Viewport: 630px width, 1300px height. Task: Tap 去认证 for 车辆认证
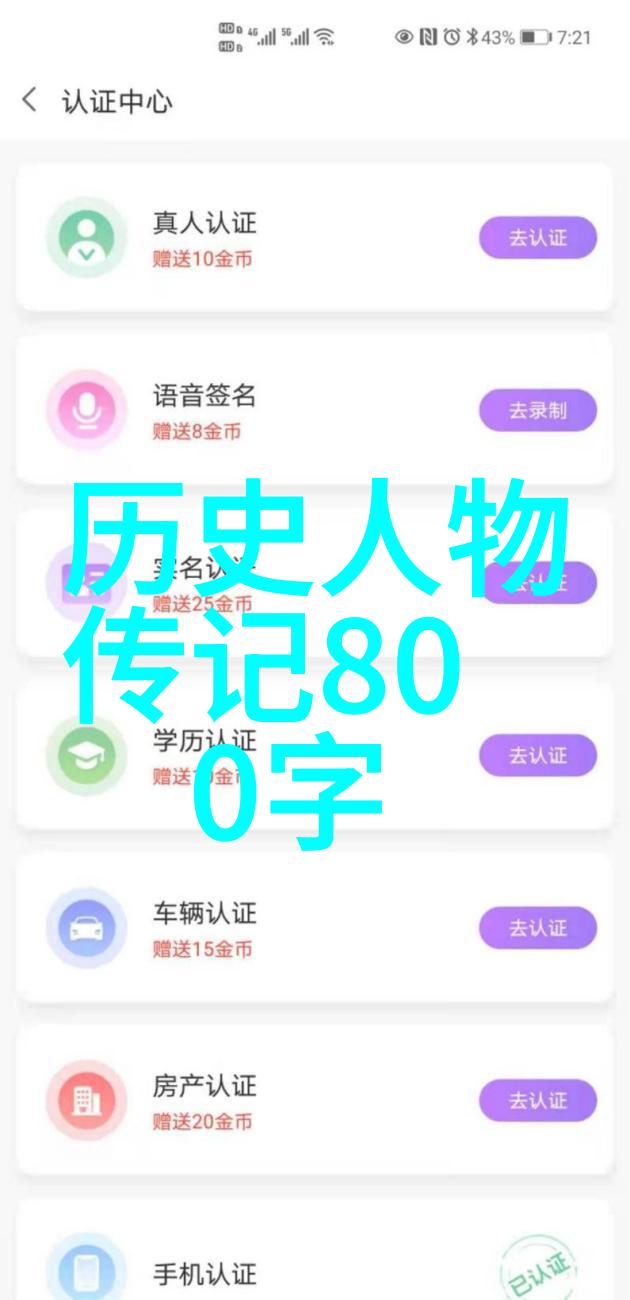coord(537,929)
